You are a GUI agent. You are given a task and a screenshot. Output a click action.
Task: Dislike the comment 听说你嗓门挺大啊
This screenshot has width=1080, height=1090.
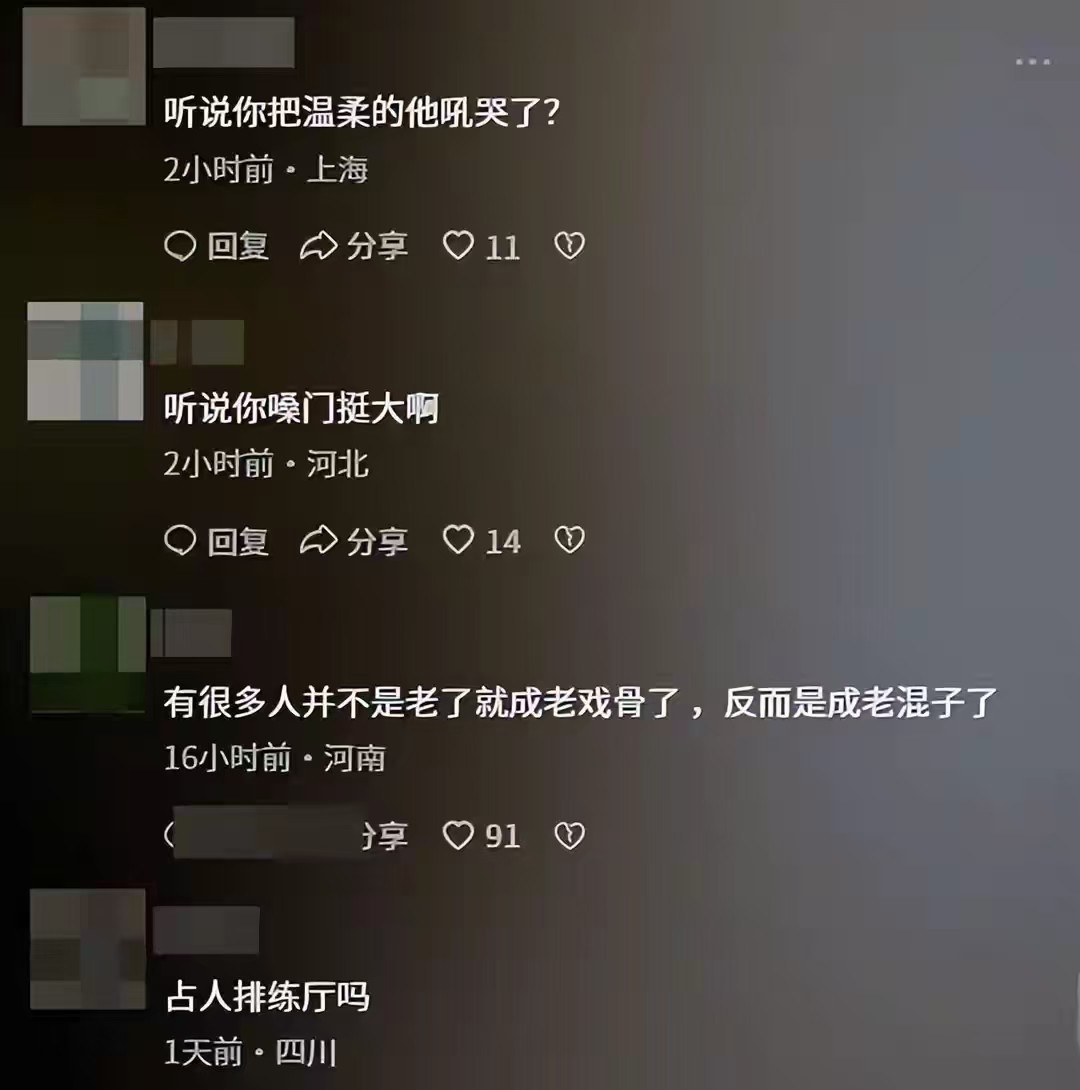click(x=569, y=541)
